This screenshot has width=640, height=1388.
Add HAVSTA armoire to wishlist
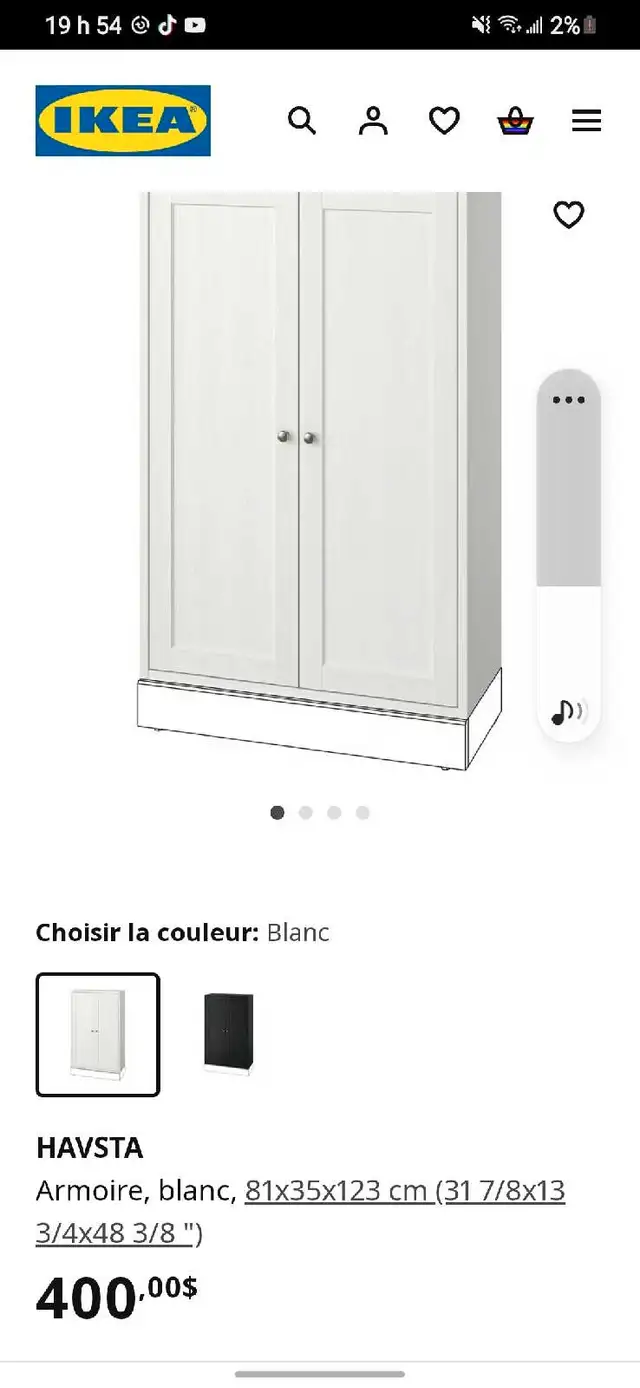pyautogui.click(x=569, y=215)
